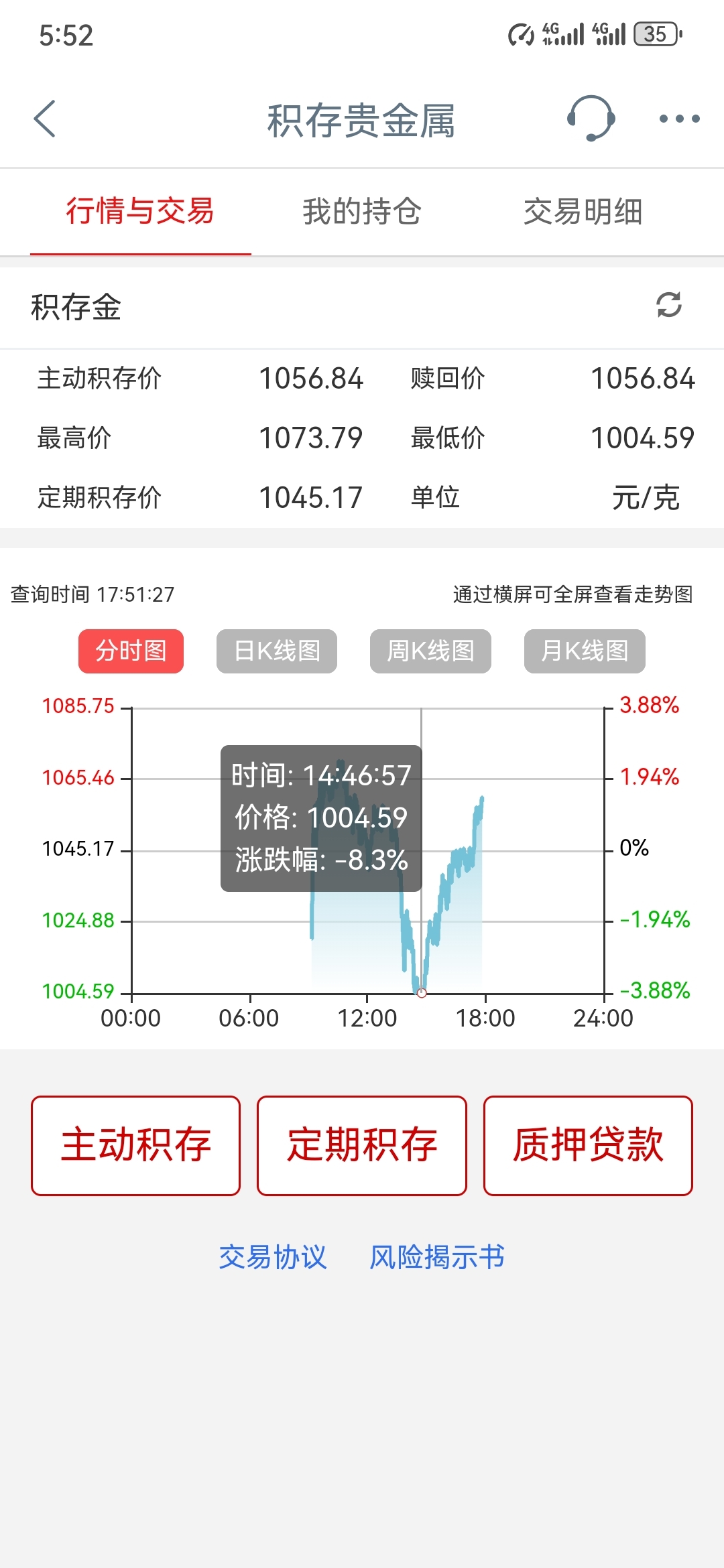Switch chart to 周K线图
Image resolution: width=724 pixels, height=1568 pixels.
(x=430, y=651)
